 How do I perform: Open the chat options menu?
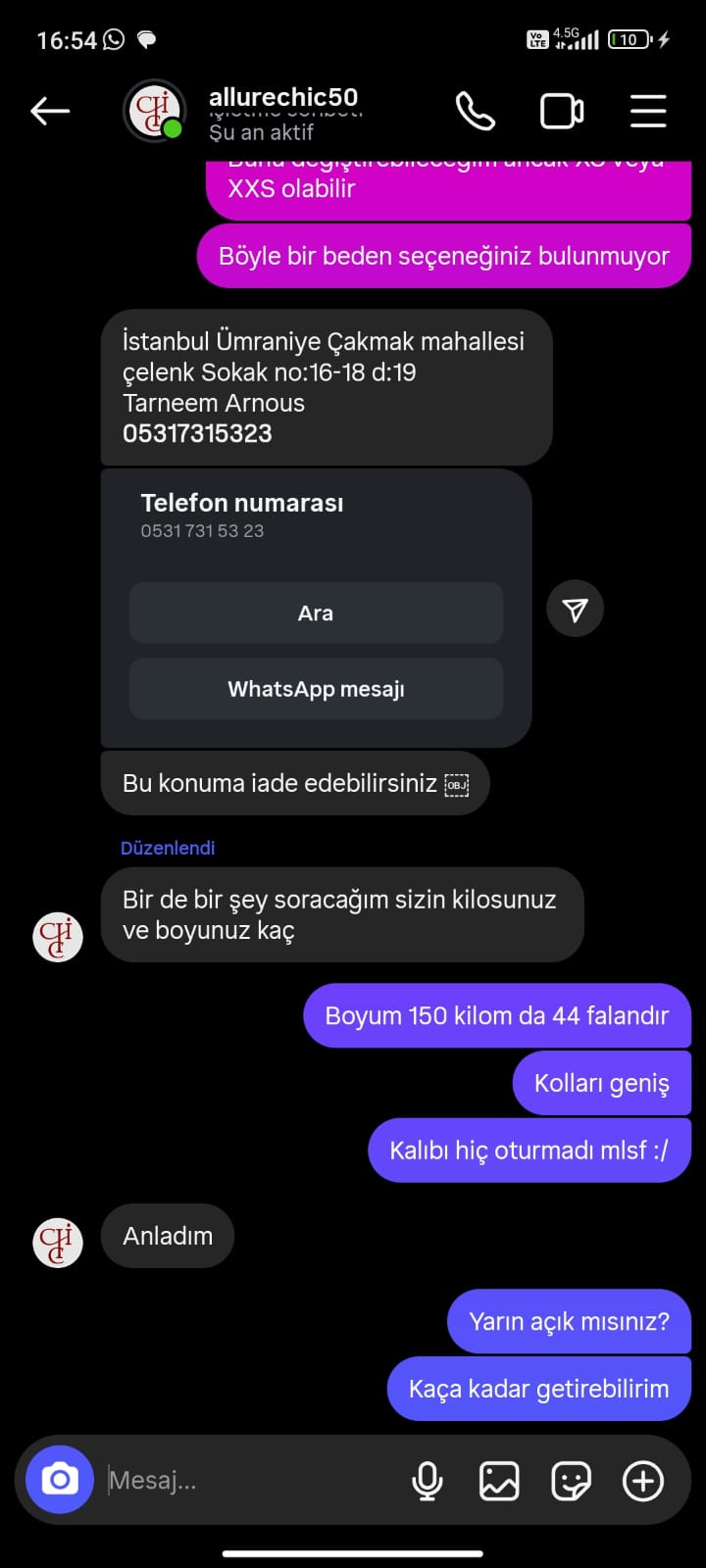pyautogui.click(x=647, y=112)
